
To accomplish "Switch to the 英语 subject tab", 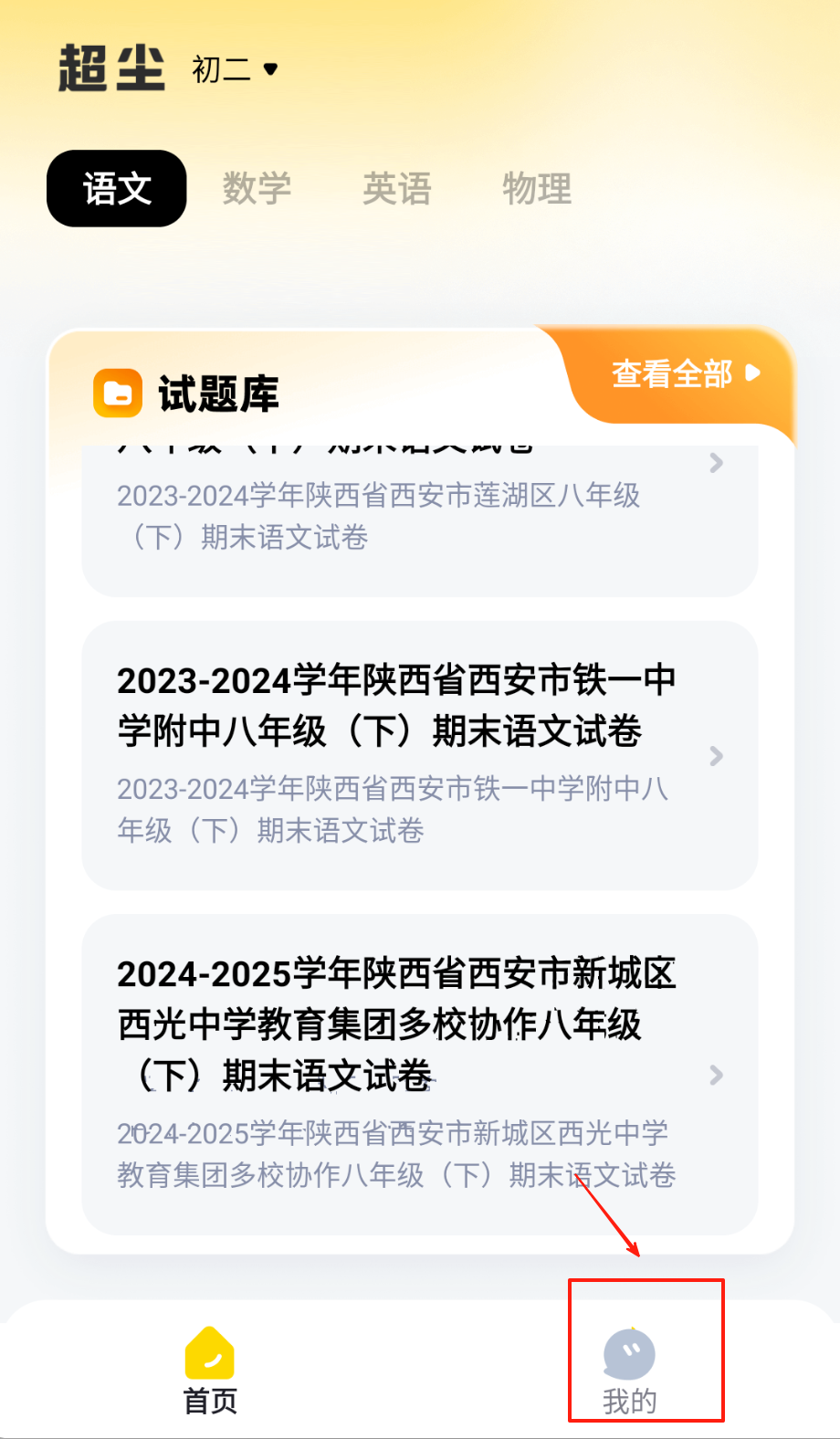I will pos(396,189).
